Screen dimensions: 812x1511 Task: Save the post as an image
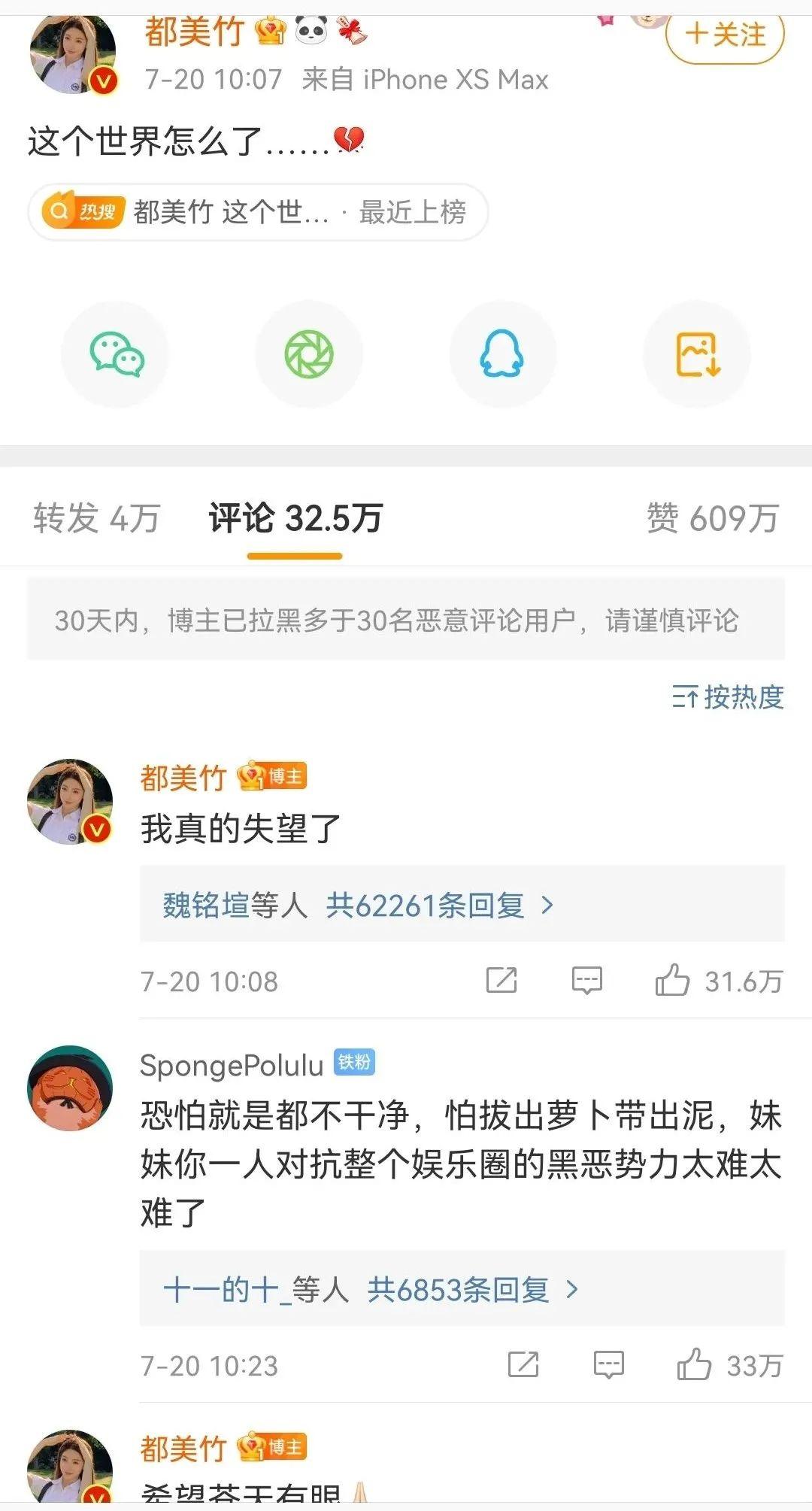698,355
